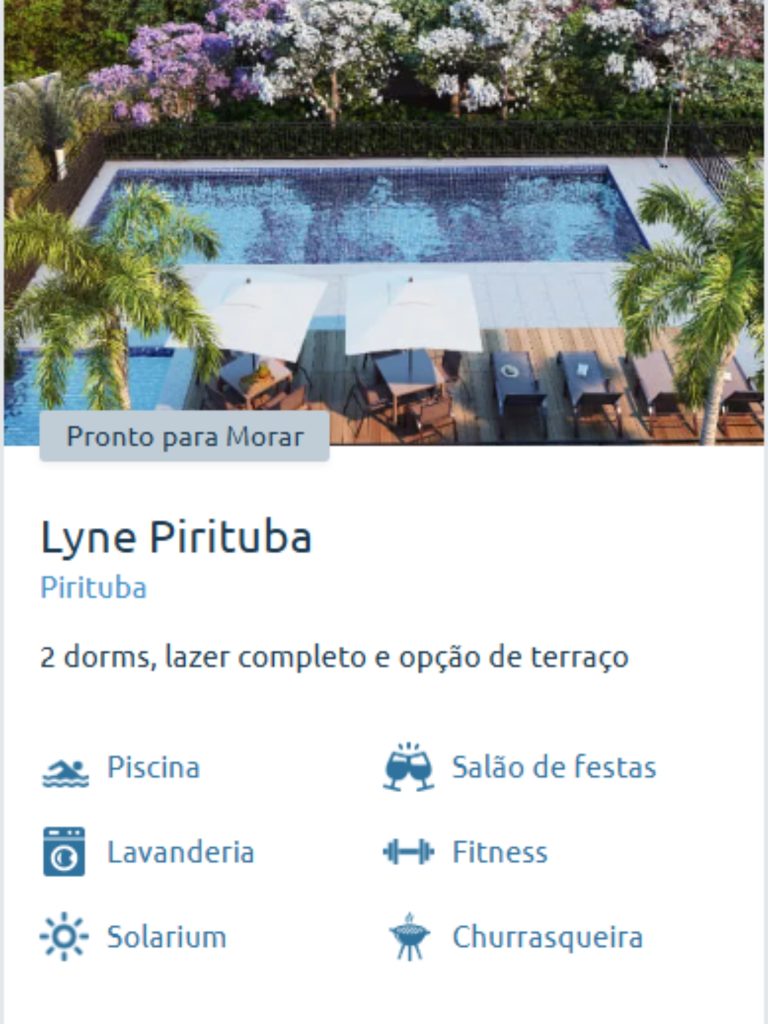Image resolution: width=768 pixels, height=1024 pixels.
Task: Click the Lyne Pirituba property title
Action: [x=177, y=537]
